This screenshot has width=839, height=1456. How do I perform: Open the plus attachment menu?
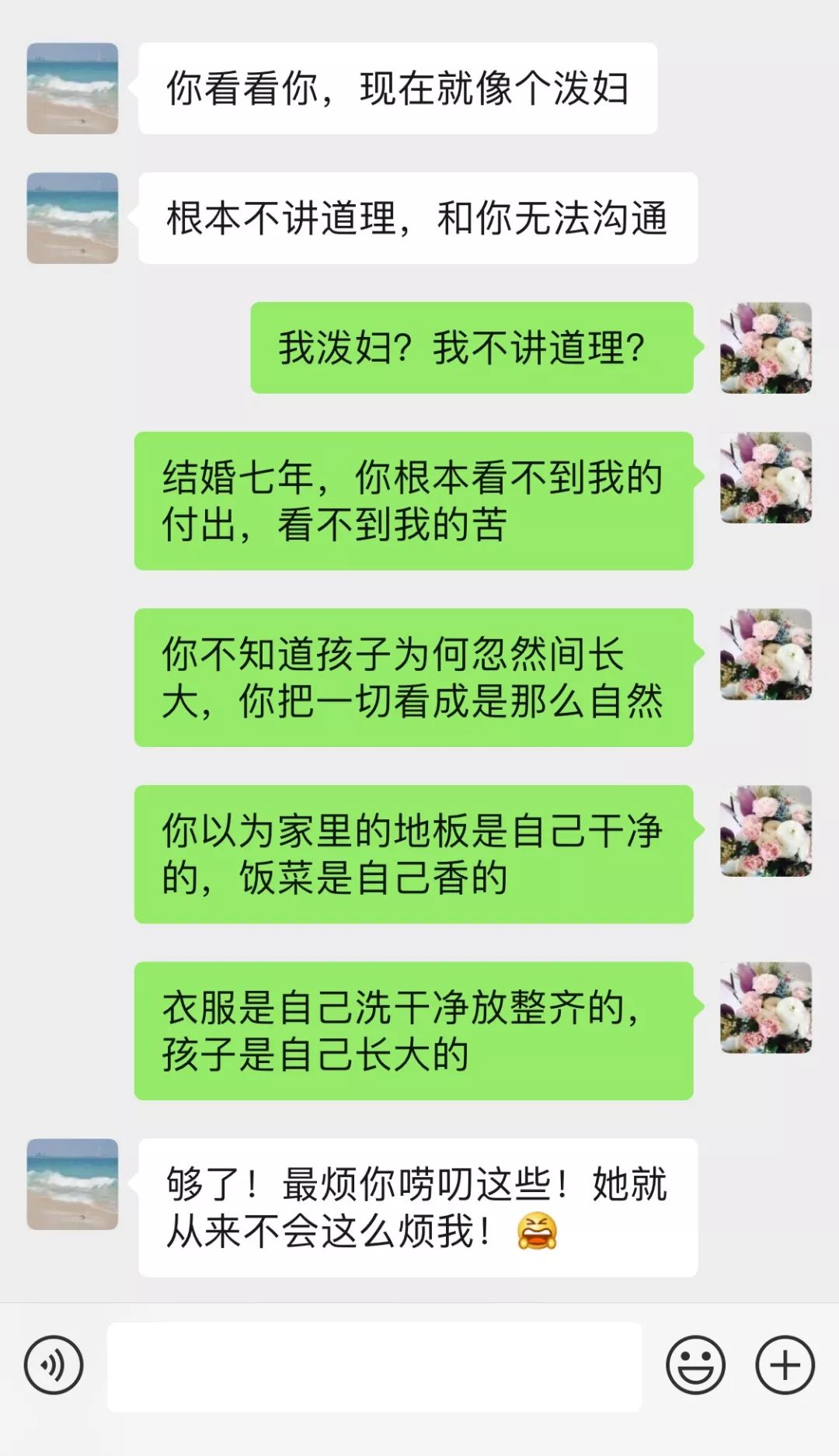[785, 1365]
